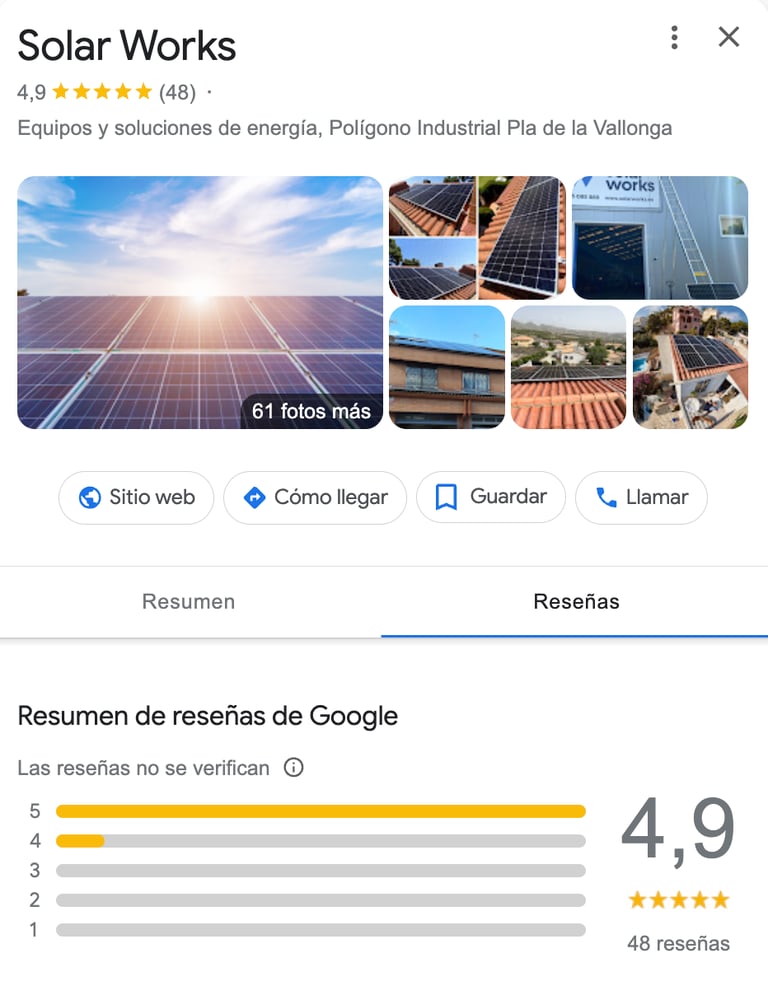Screen dimensions: 768x986
Task: Open the three-dot overflow menu
Action: click(x=675, y=38)
